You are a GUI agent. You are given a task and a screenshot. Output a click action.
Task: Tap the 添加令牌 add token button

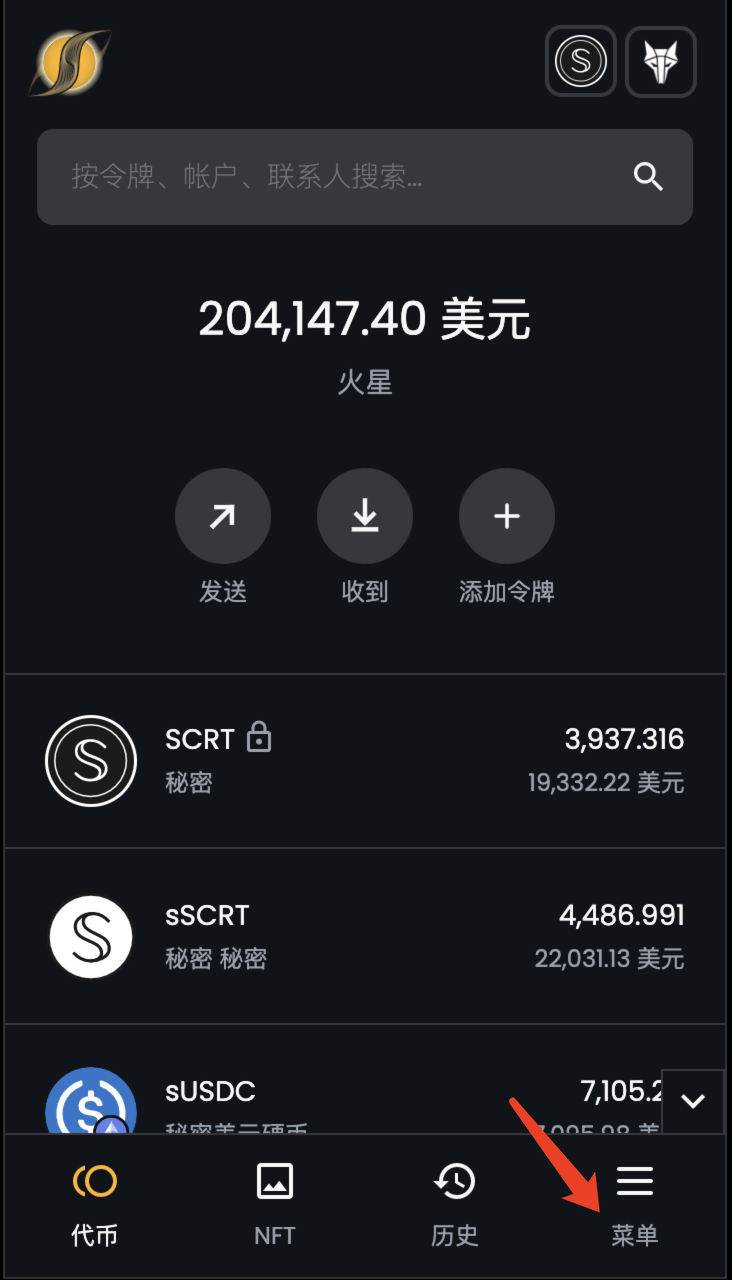coord(506,517)
